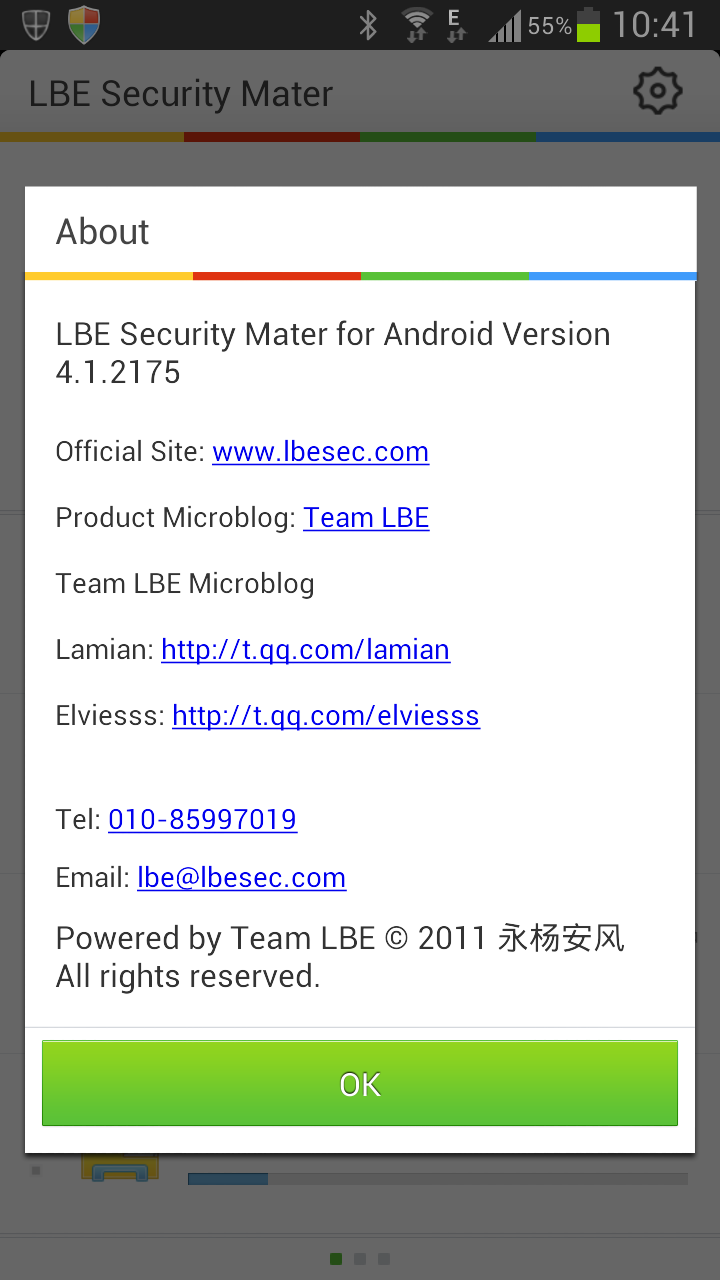Image resolution: width=720 pixels, height=1280 pixels.
Task: Open the www.lbesec.com official site link
Action: [x=320, y=452]
